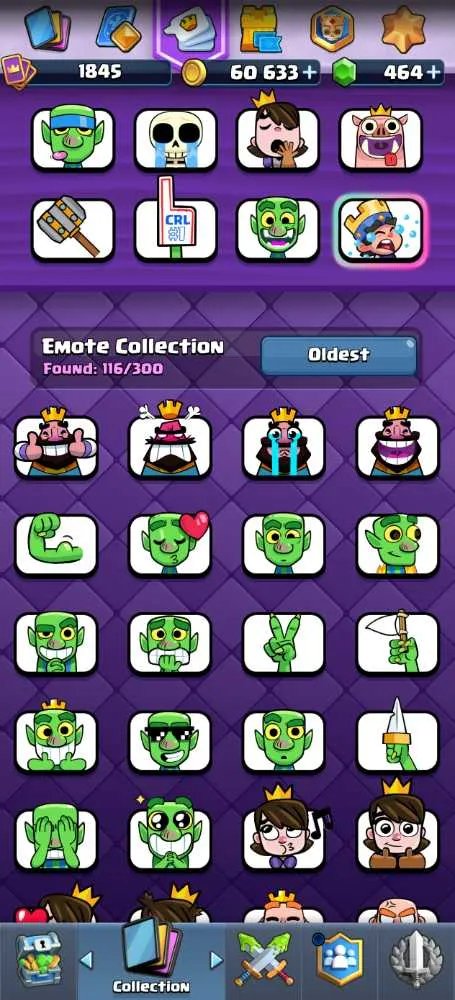Open the shop chest tab
Image resolution: width=455 pixels, height=1000 pixels.
tap(38, 960)
